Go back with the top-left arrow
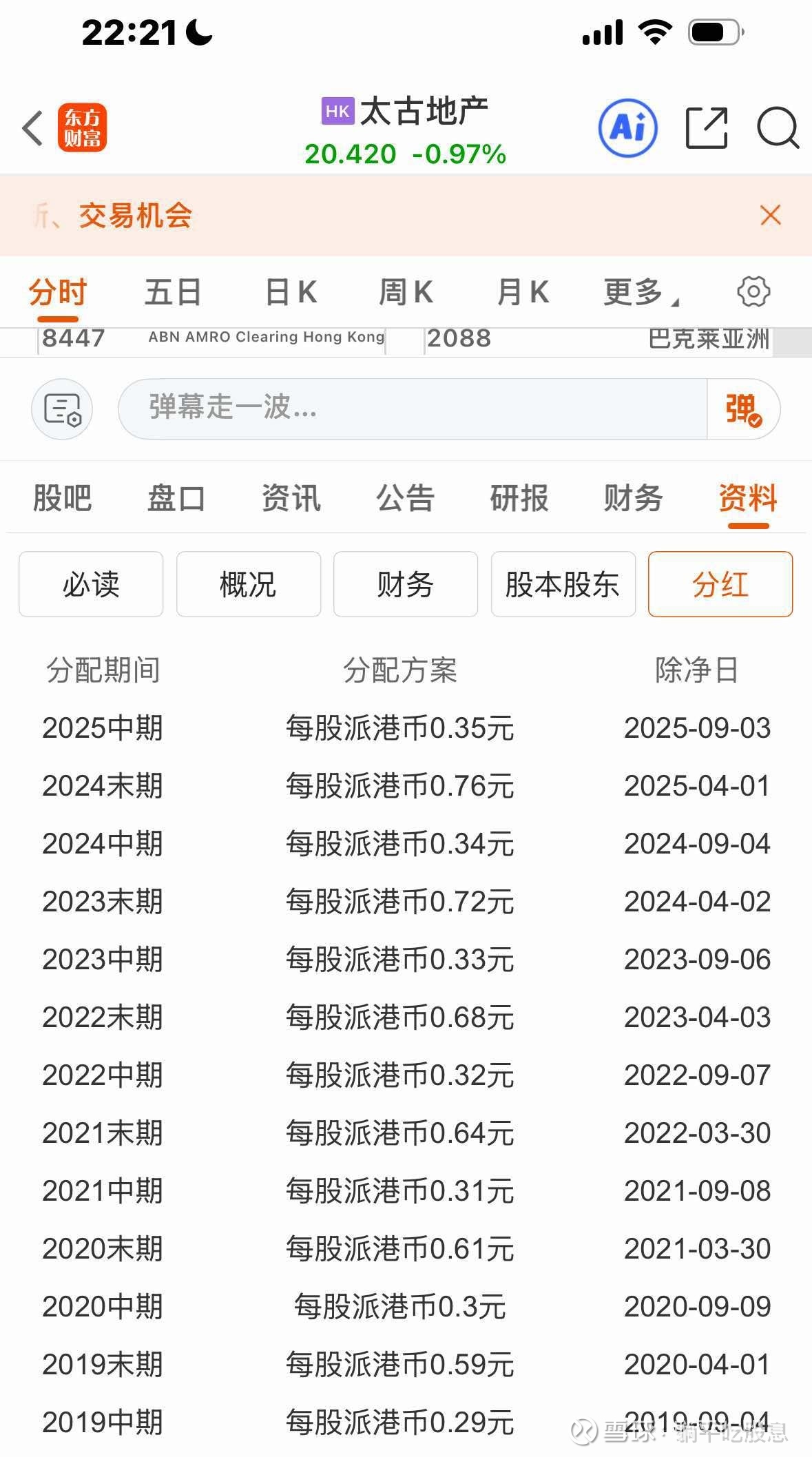The image size is (812, 1457). (x=32, y=128)
